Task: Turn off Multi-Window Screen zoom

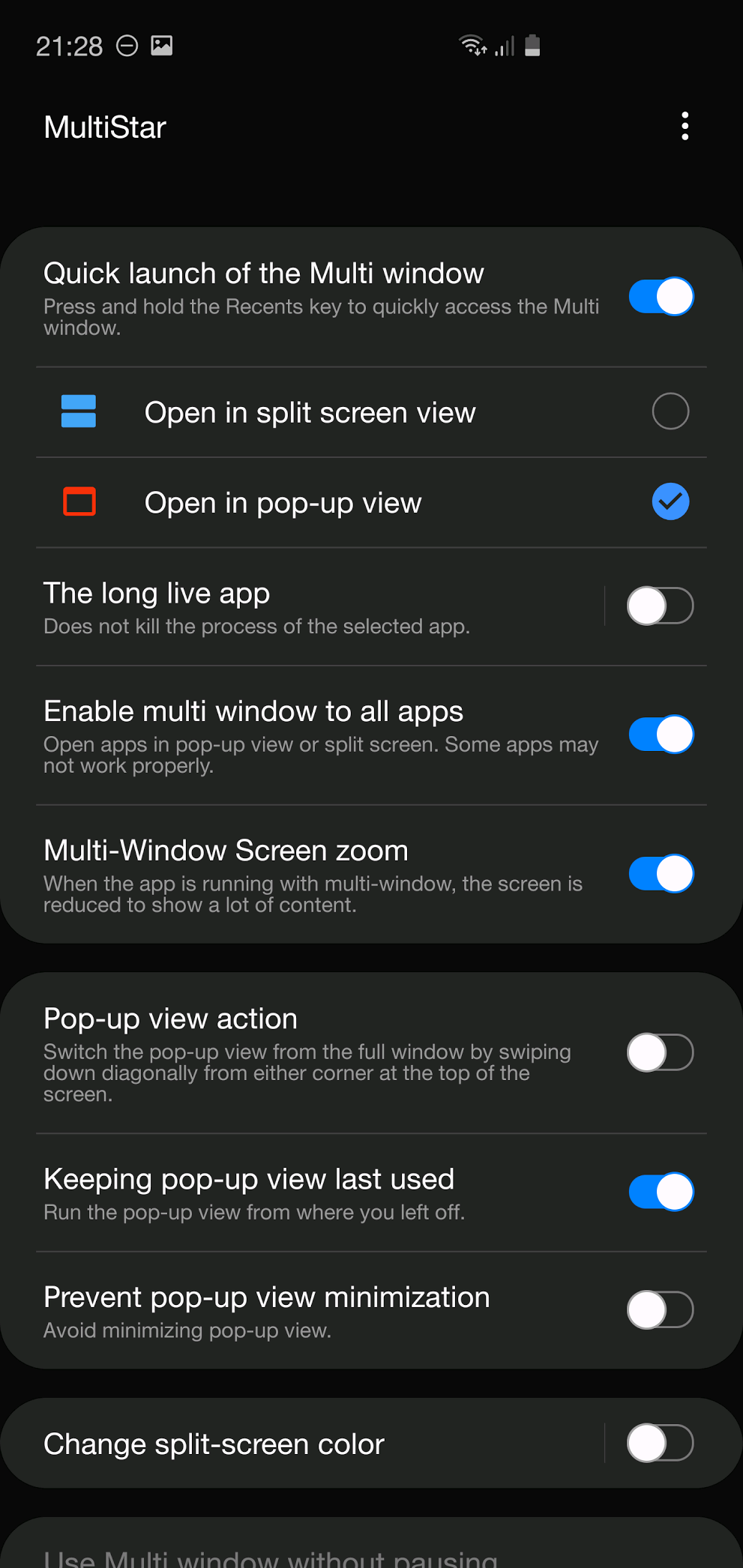Action: pyautogui.click(x=661, y=874)
